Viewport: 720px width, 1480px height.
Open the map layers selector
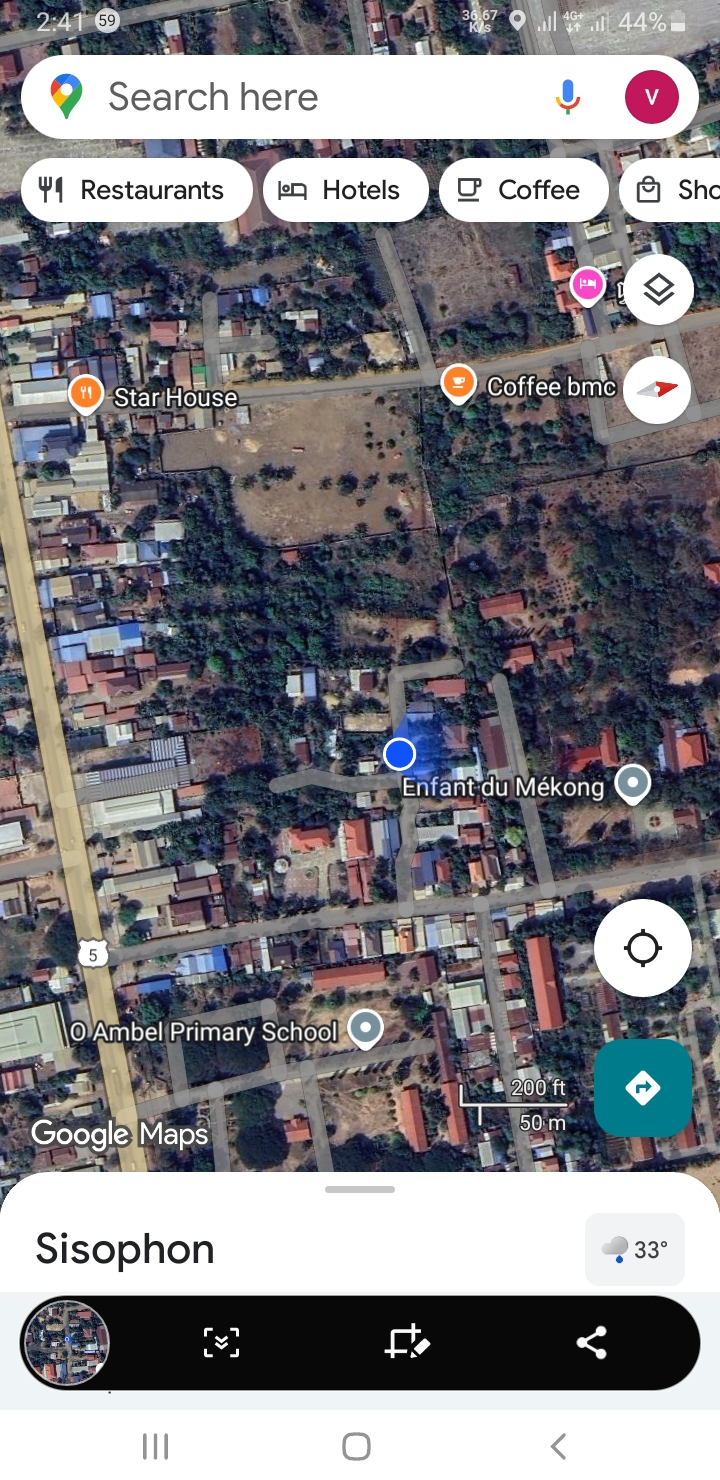[x=659, y=290]
